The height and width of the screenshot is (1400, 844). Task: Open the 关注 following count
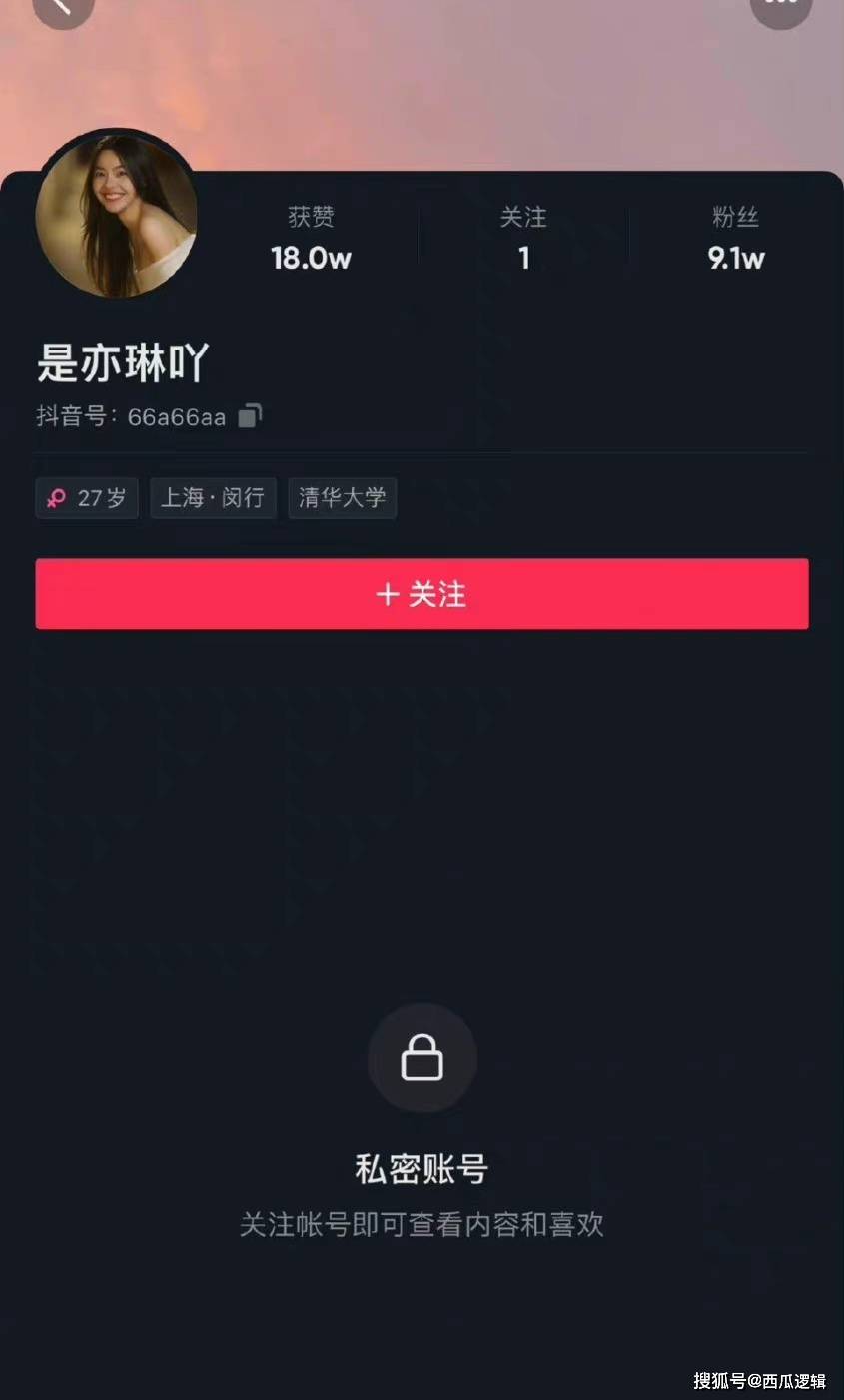pyautogui.click(x=523, y=240)
